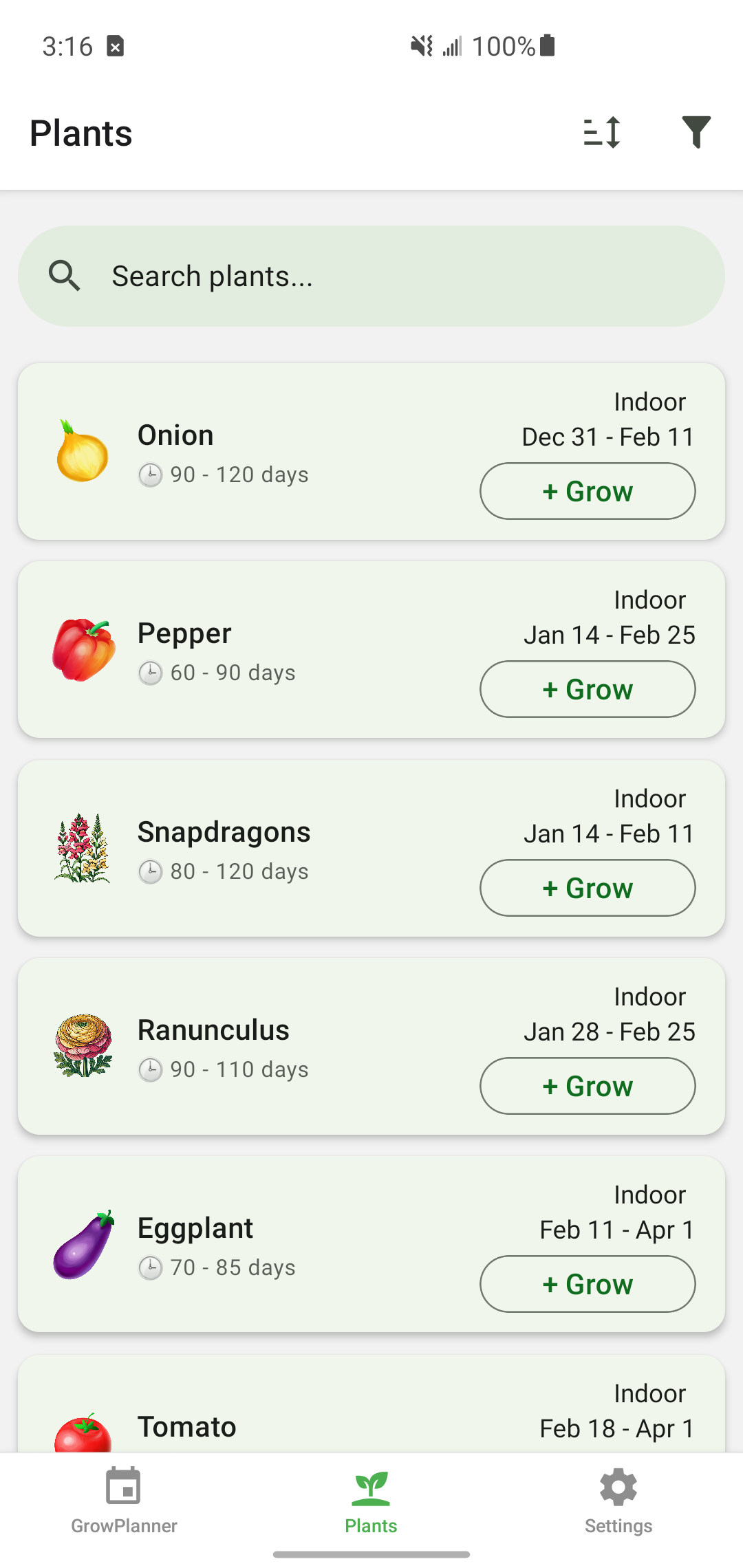
Task: Tap the clock icon beside Onion's duration
Action: point(150,475)
